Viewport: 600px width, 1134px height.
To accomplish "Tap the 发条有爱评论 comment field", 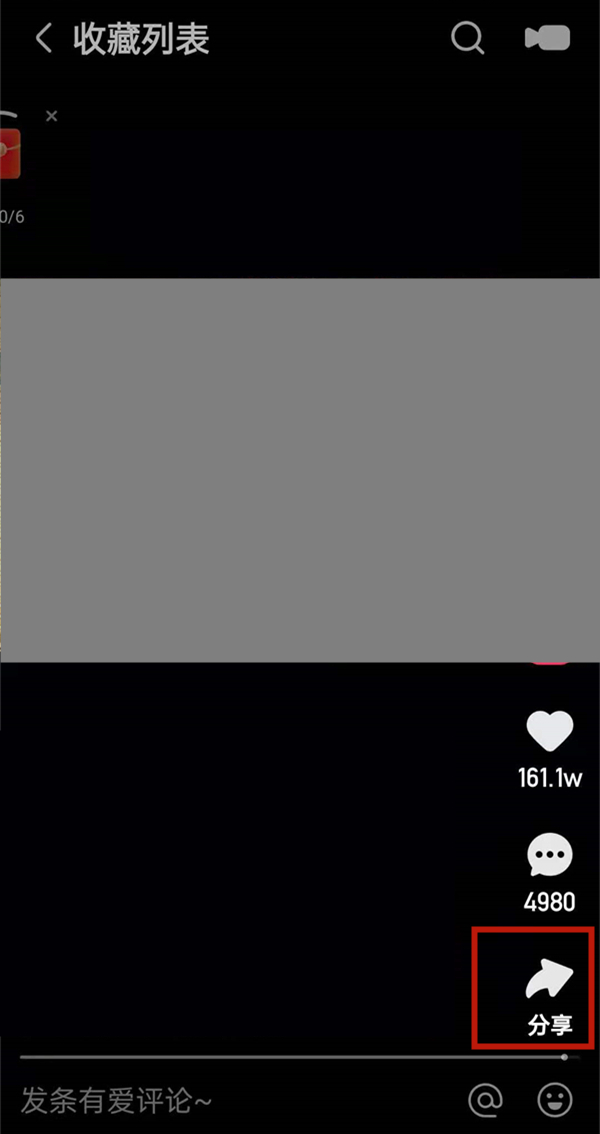I will [200, 1101].
